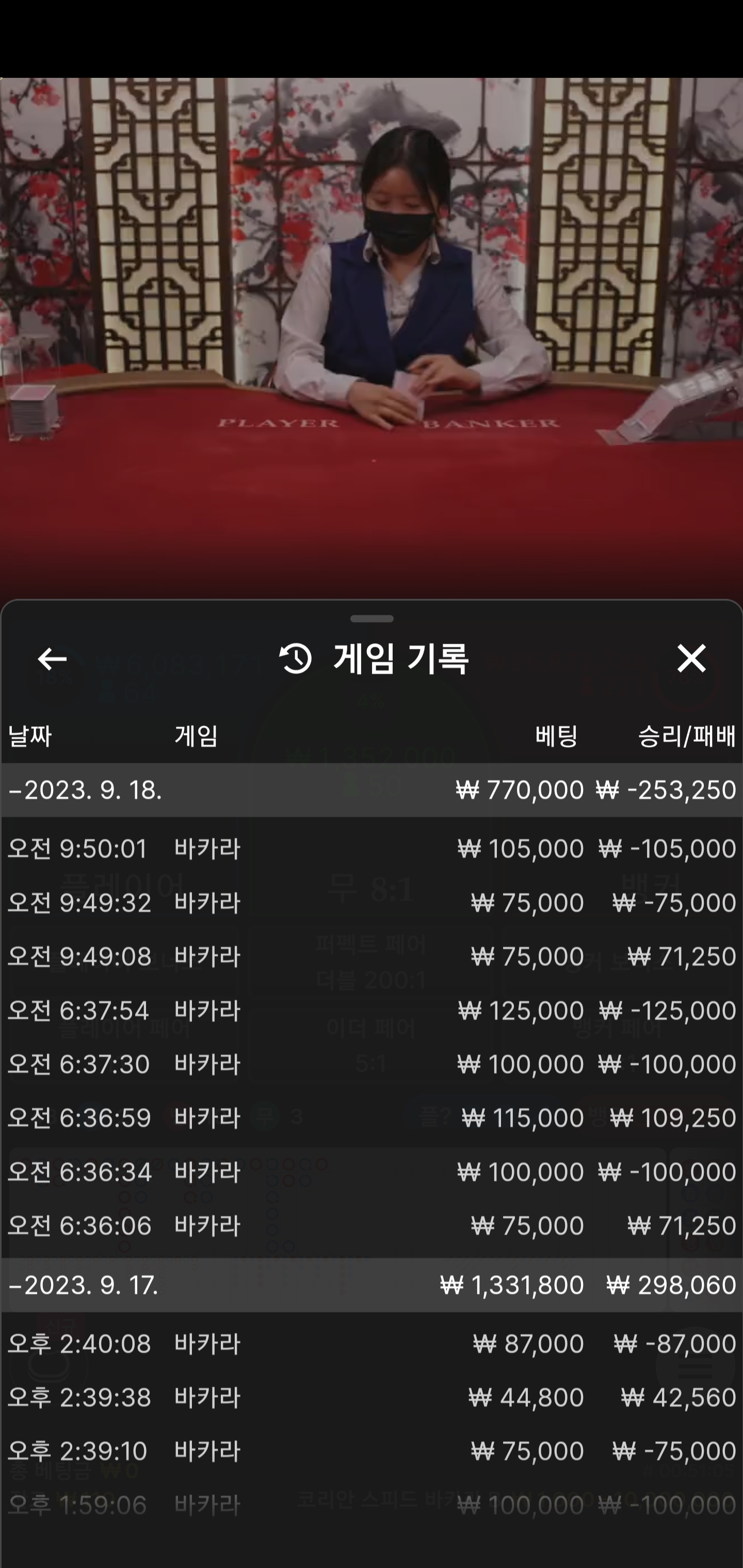This screenshot has width=743, height=1568.
Task: Open the 오전 9:49:32 바카라 record
Action: coord(372,902)
